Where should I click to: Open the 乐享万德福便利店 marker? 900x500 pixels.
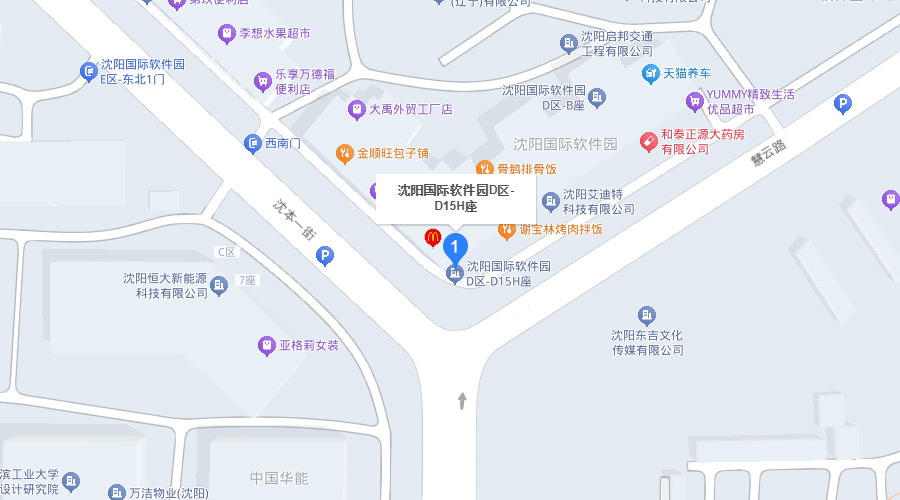[x=263, y=81]
